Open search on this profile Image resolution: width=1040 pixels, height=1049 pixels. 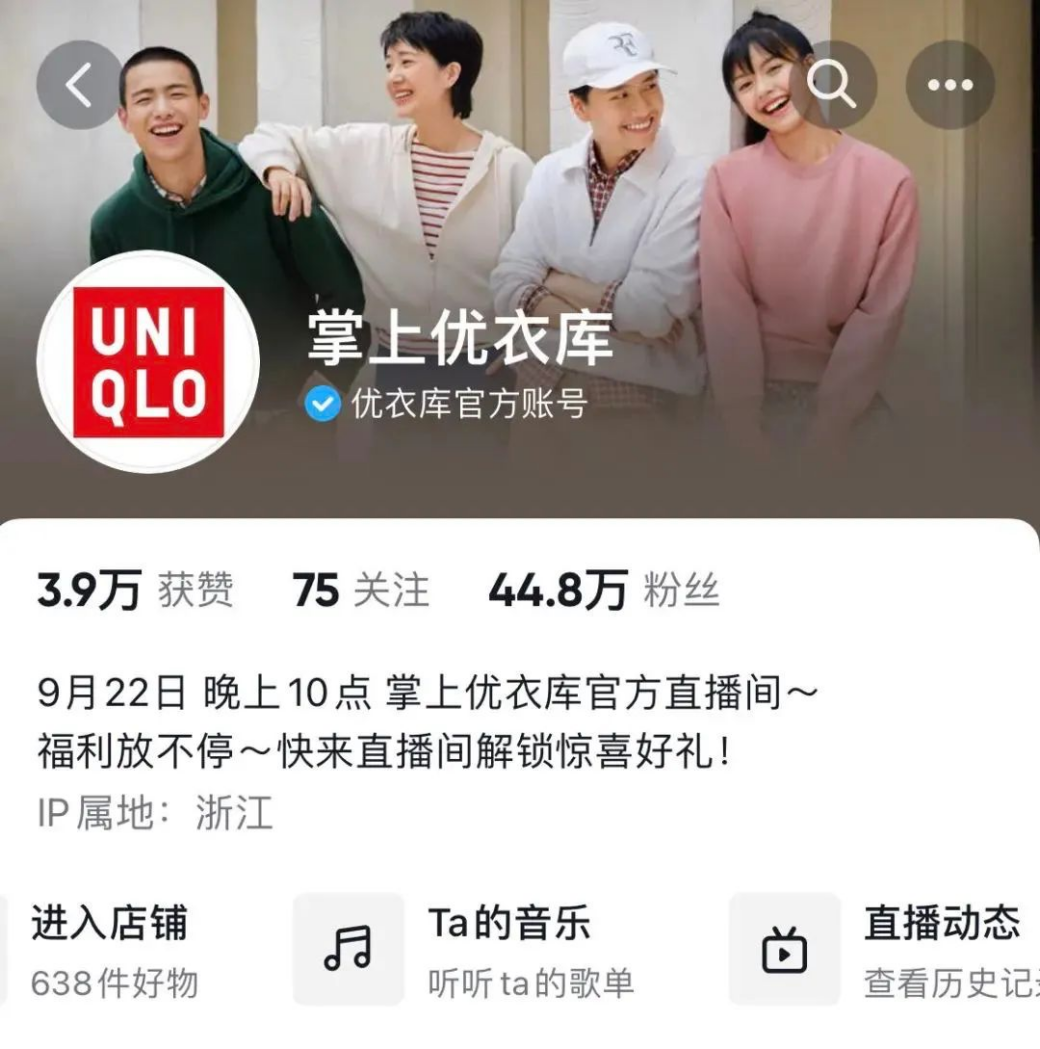[833, 85]
